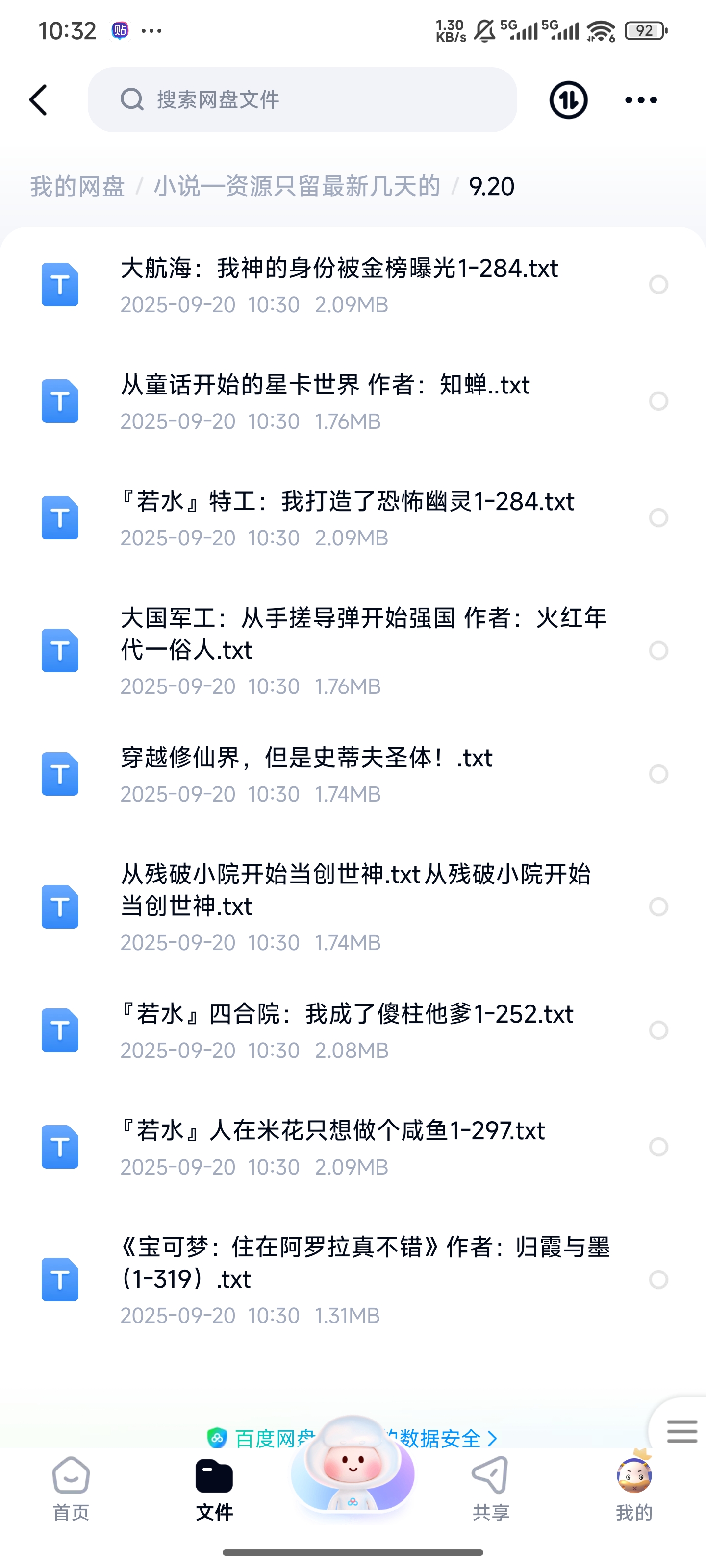This screenshot has width=706, height=1568.
Task: Select the checkbox for 大国军工：从手搓导弹开始强国
Action: [658, 651]
